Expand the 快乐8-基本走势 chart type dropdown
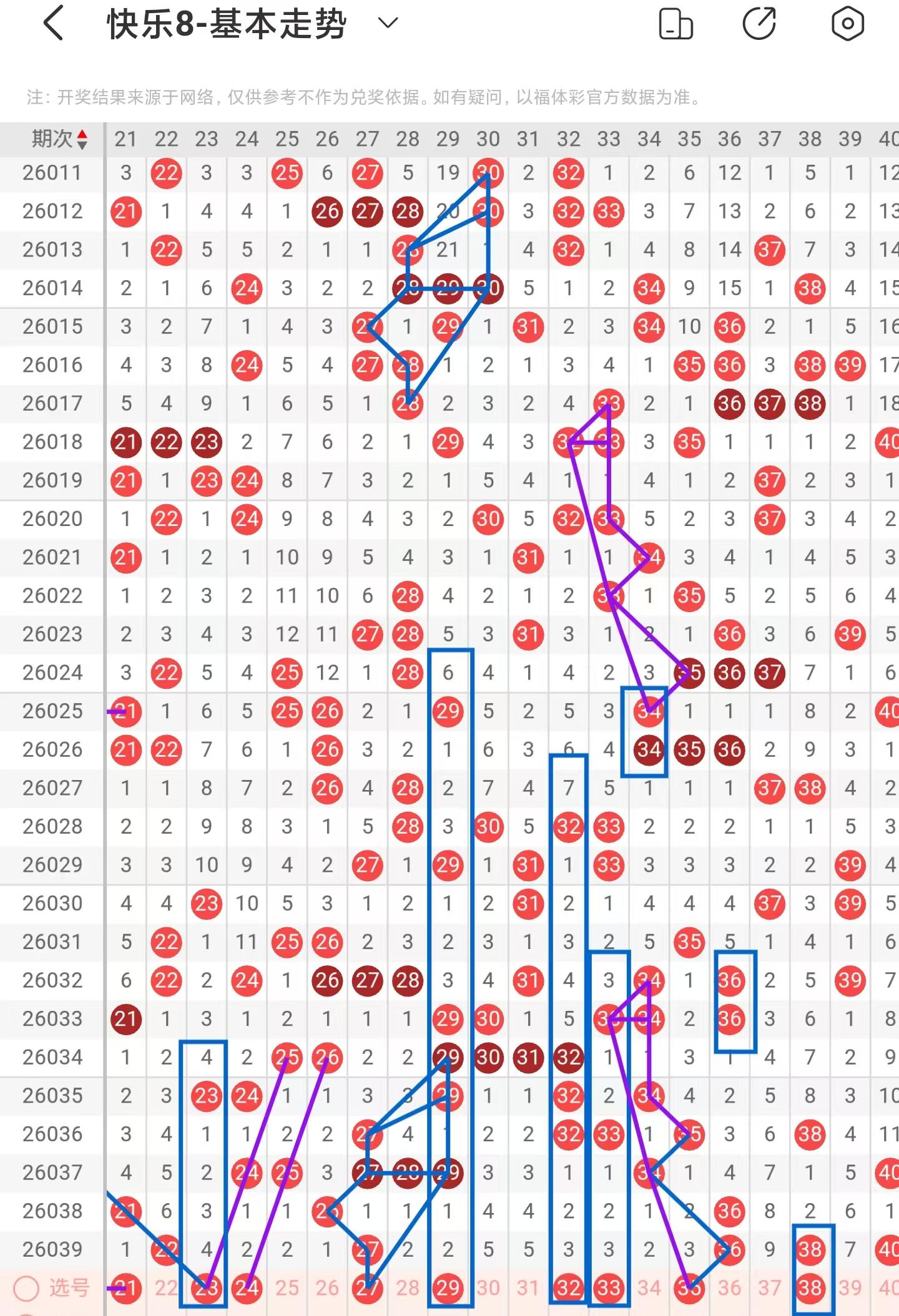Viewport: 899px width, 1316px height. [x=388, y=24]
